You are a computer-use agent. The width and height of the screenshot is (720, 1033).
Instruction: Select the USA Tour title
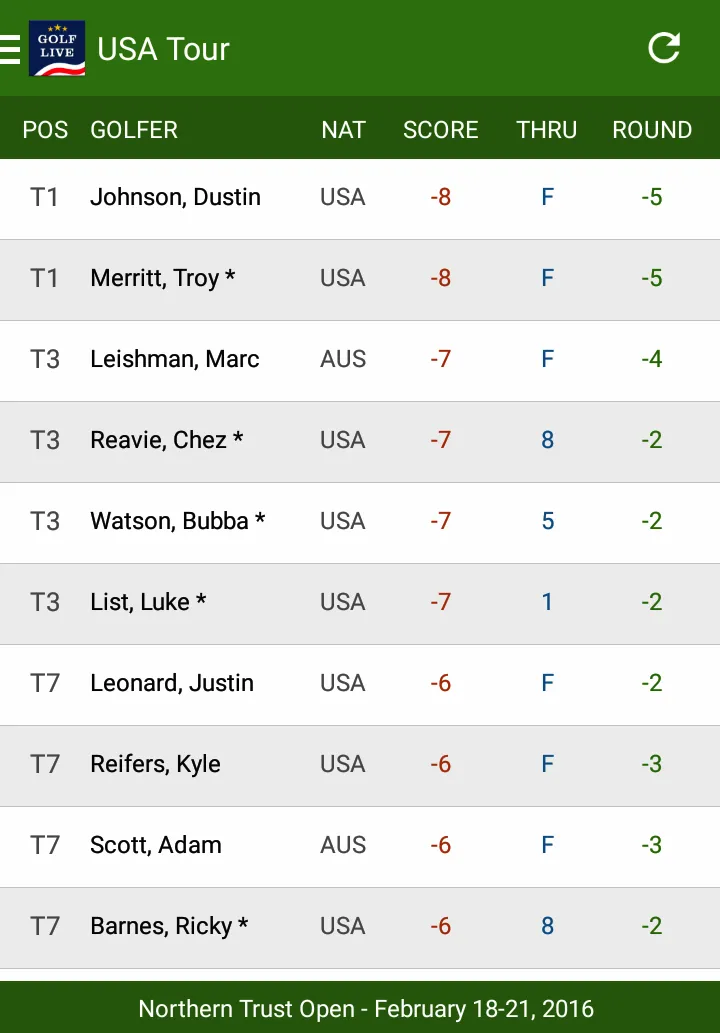pyautogui.click(x=163, y=47)
